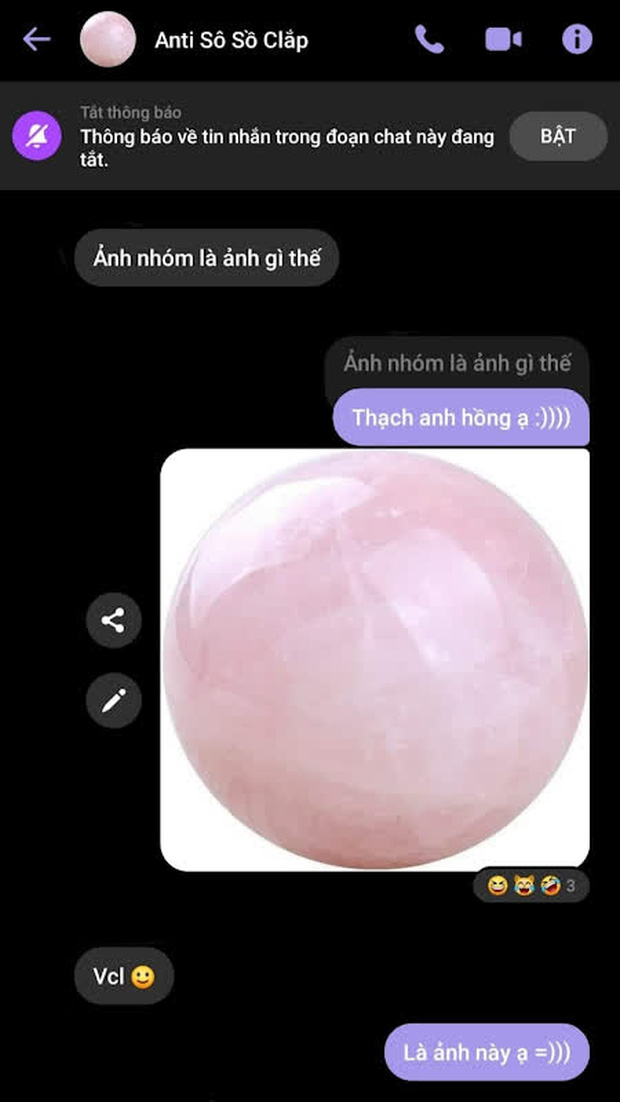Open Anti Sô Sồ Clắp group profile
Viewport: 620px width, 1102px height.
(x=231, y=41)
